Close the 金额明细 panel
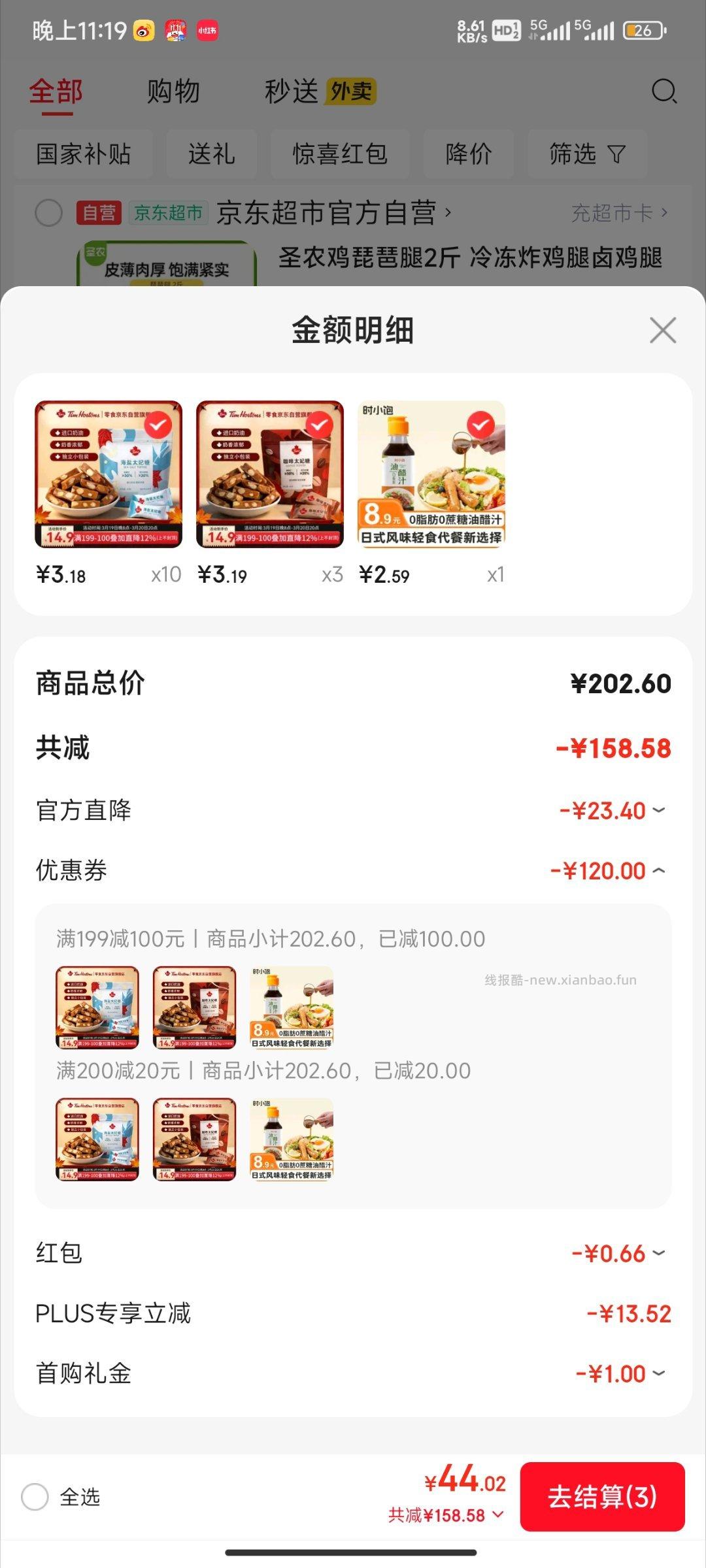The height and width of the screenshot is (1568, 706). [663, 330]
